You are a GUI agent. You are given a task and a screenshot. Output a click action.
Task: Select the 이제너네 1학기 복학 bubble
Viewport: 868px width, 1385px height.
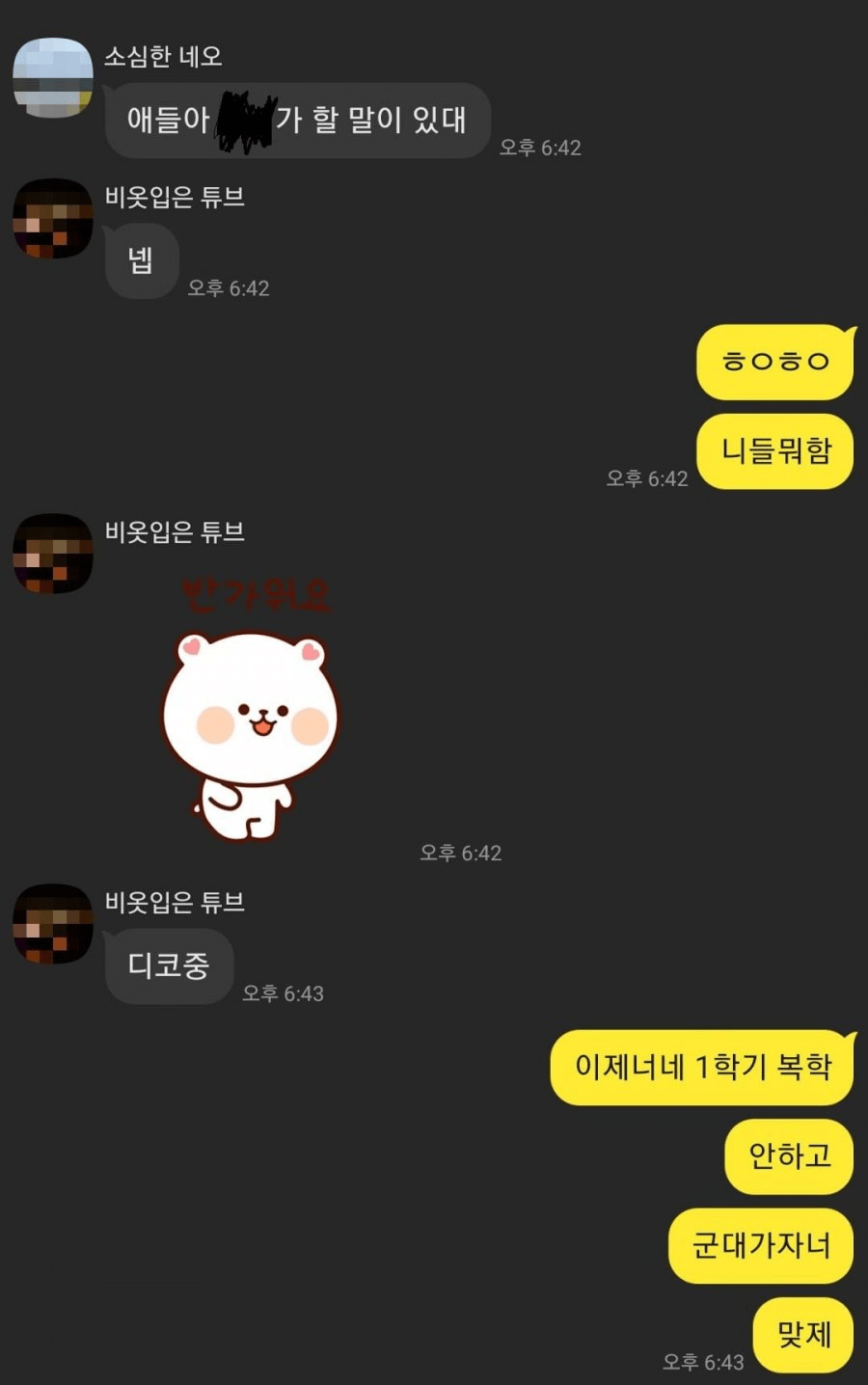[701, 1067]
